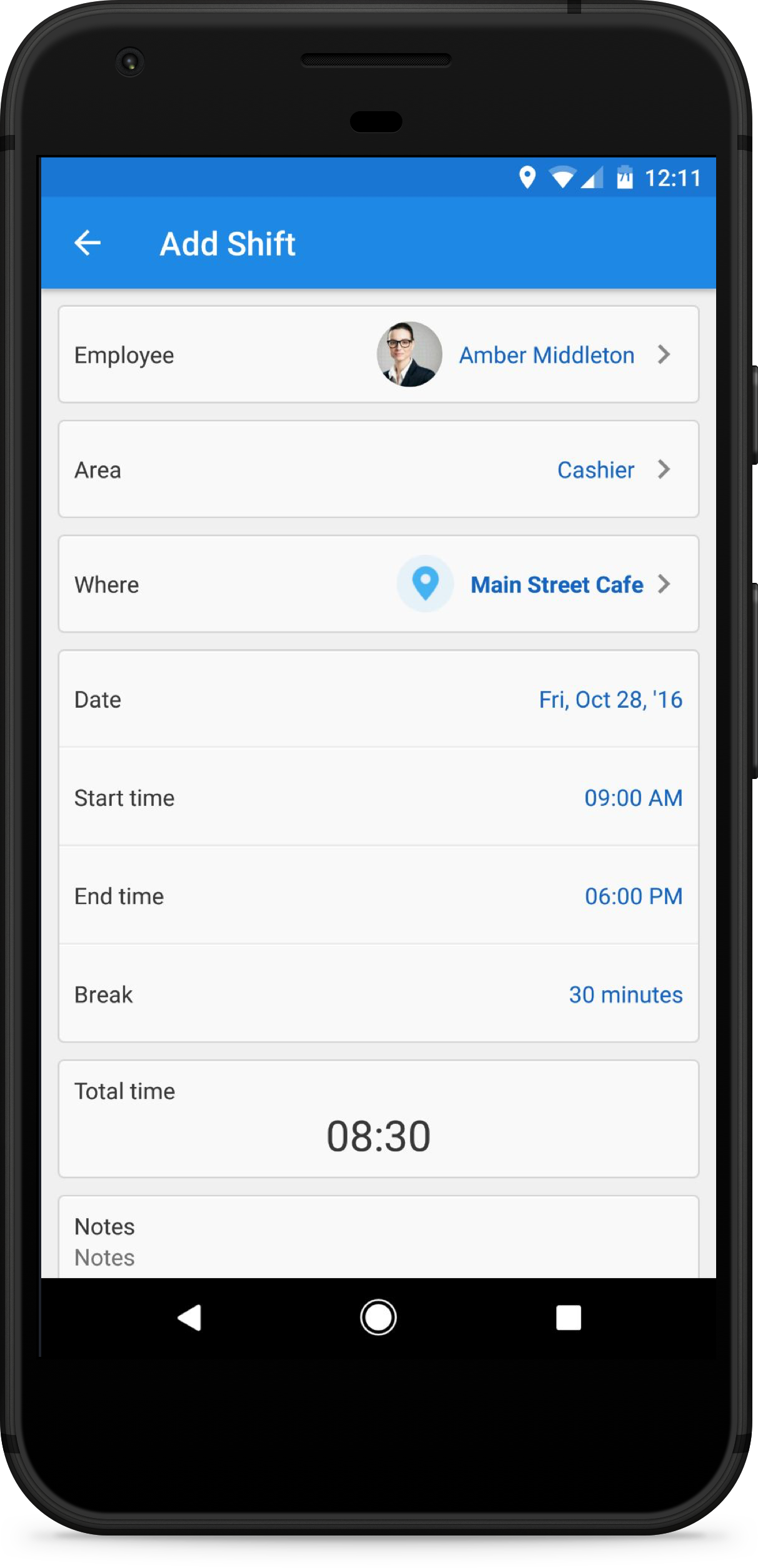Go back from Add Shift screen

coord(87,243)
